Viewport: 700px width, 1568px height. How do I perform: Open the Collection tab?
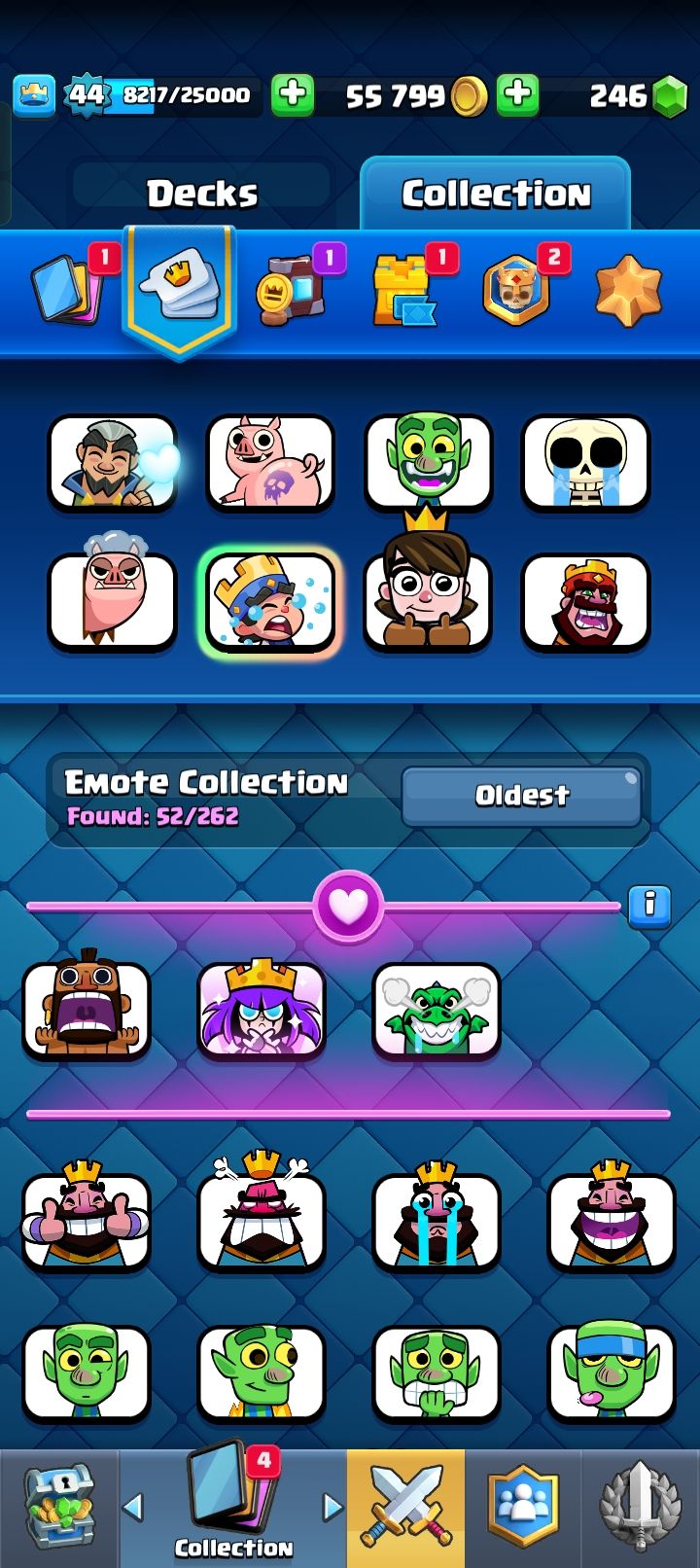(496, 194)
